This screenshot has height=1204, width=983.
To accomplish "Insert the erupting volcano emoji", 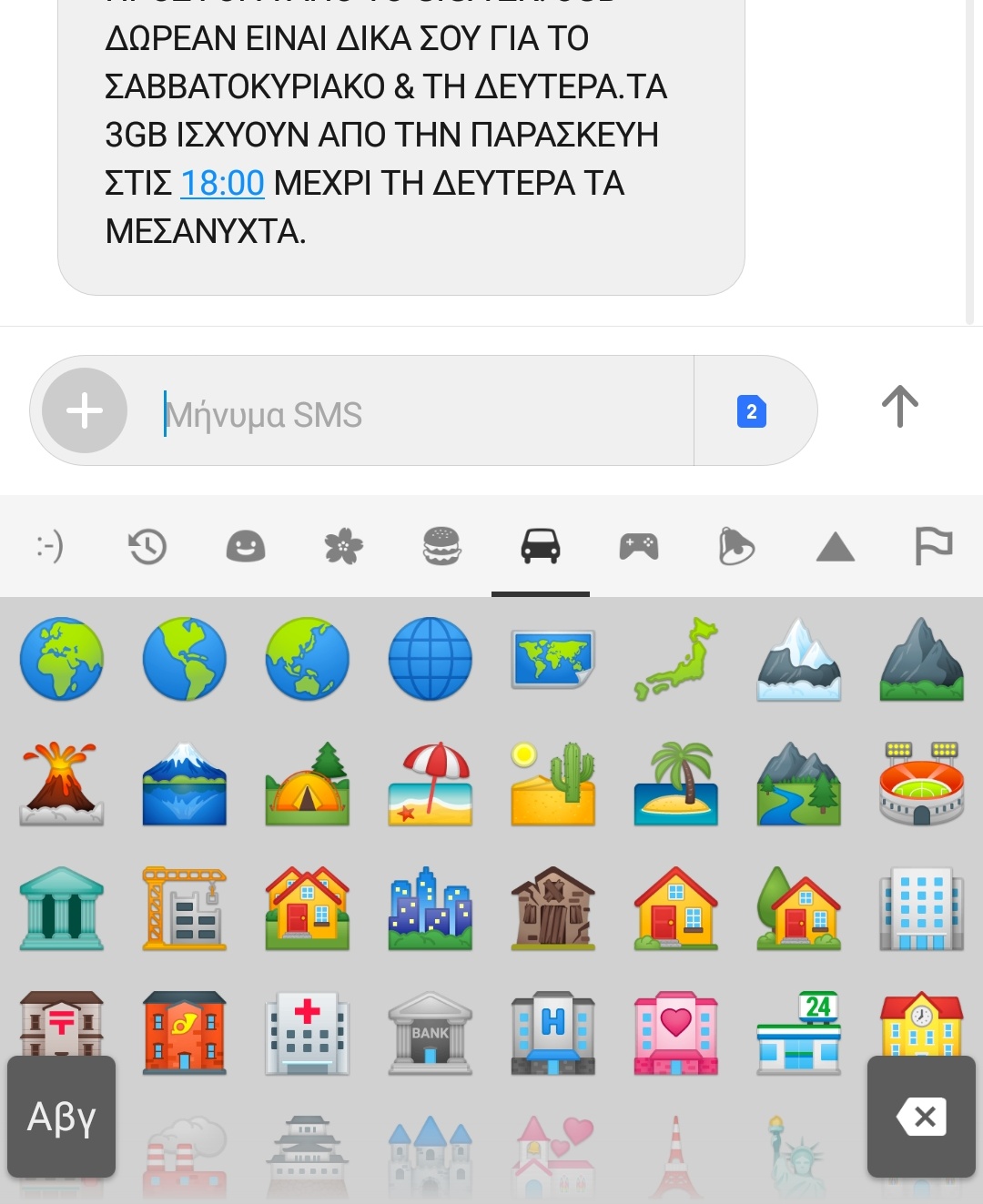I will tap(62, 783).
